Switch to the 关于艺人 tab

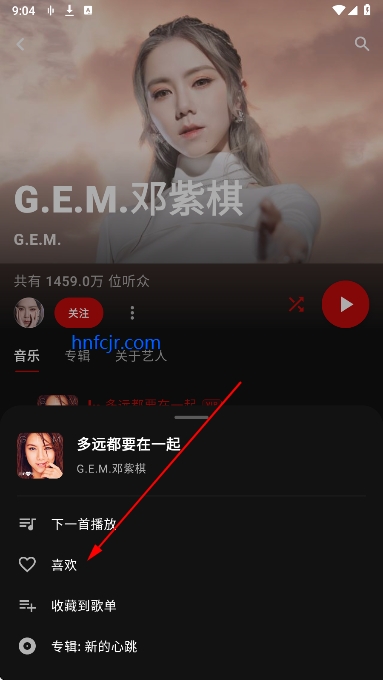[x=141, y=356]
